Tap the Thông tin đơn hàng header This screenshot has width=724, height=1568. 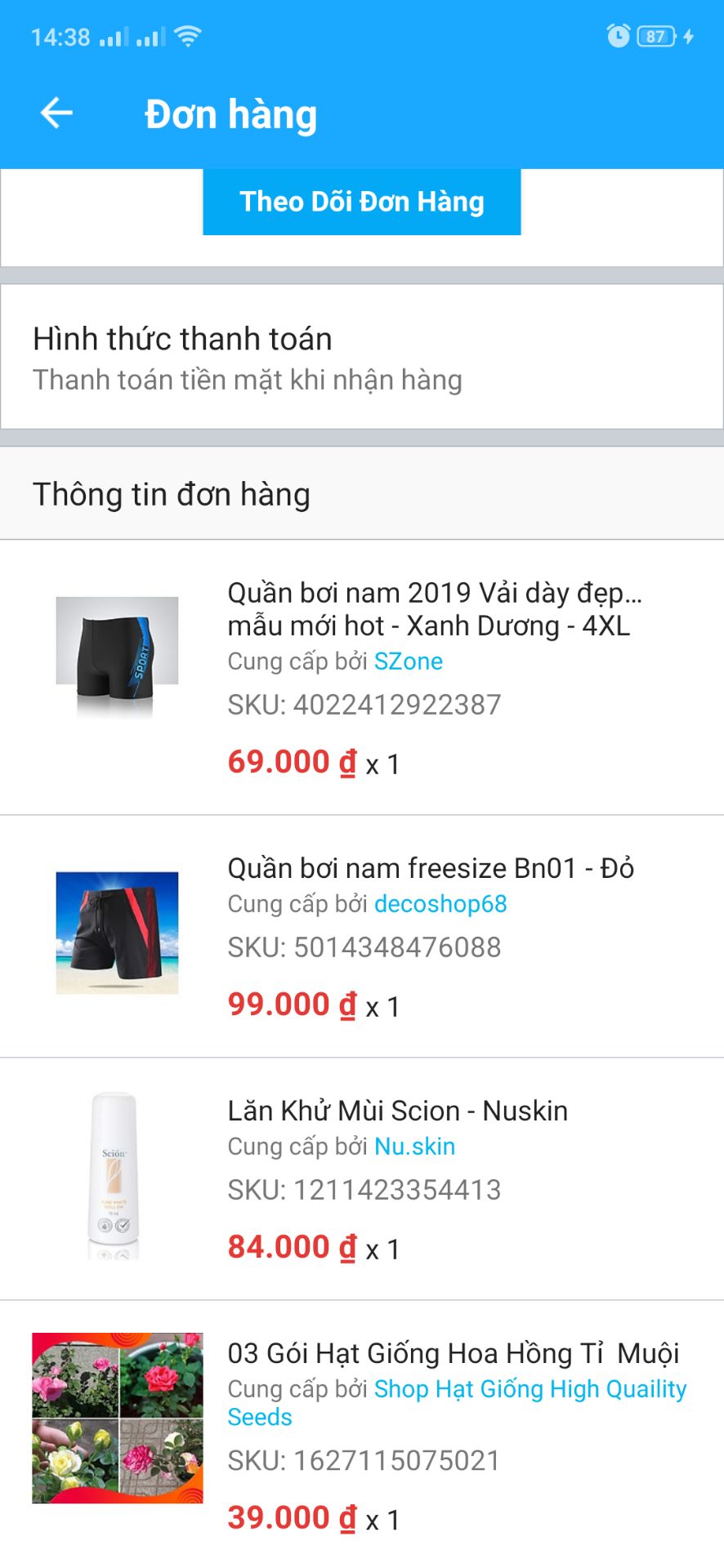(171, 494)
